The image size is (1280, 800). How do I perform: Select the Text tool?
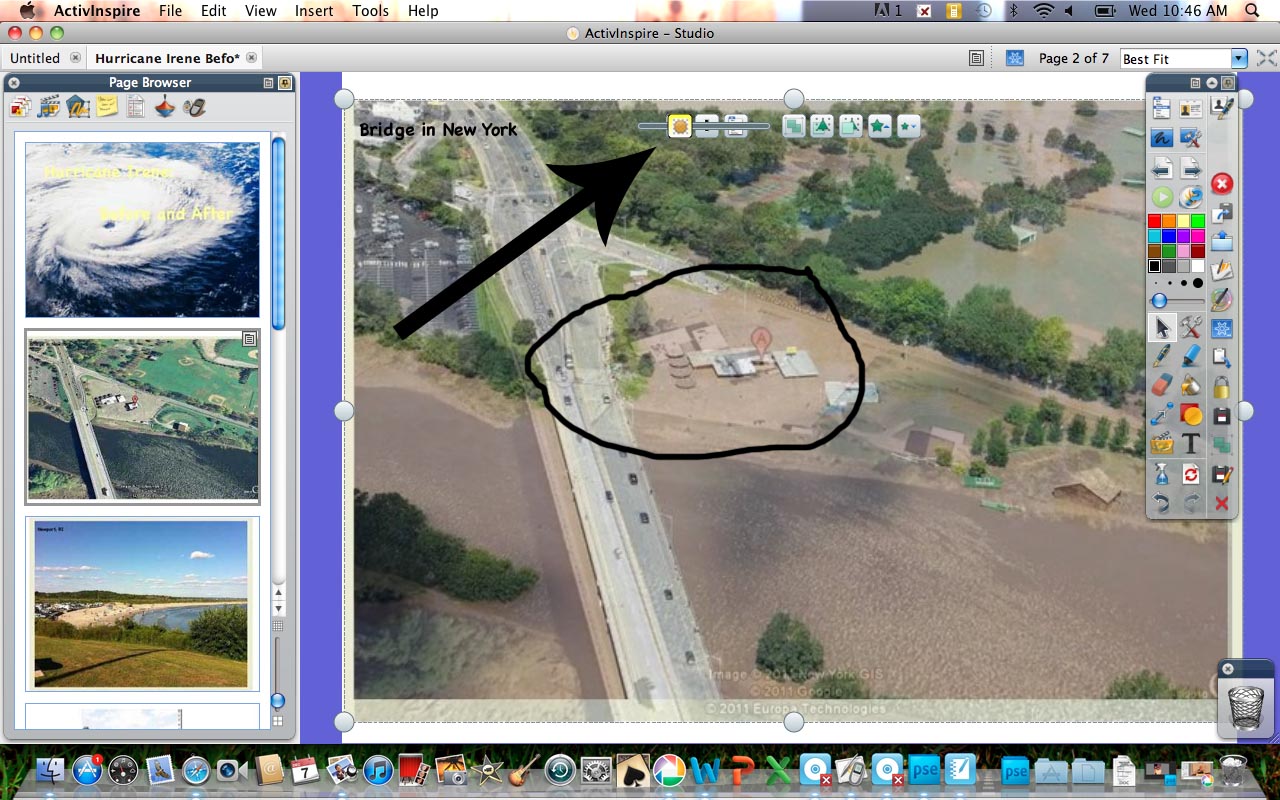1191,444
